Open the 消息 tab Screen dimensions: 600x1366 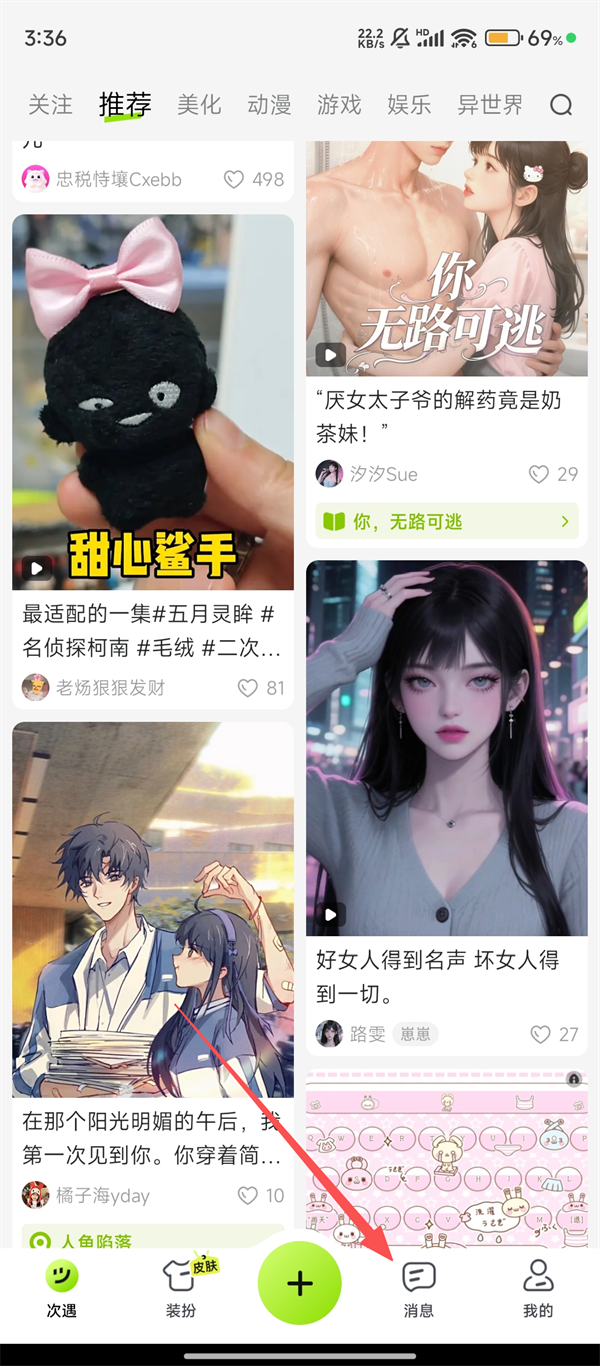(419, 1288)
